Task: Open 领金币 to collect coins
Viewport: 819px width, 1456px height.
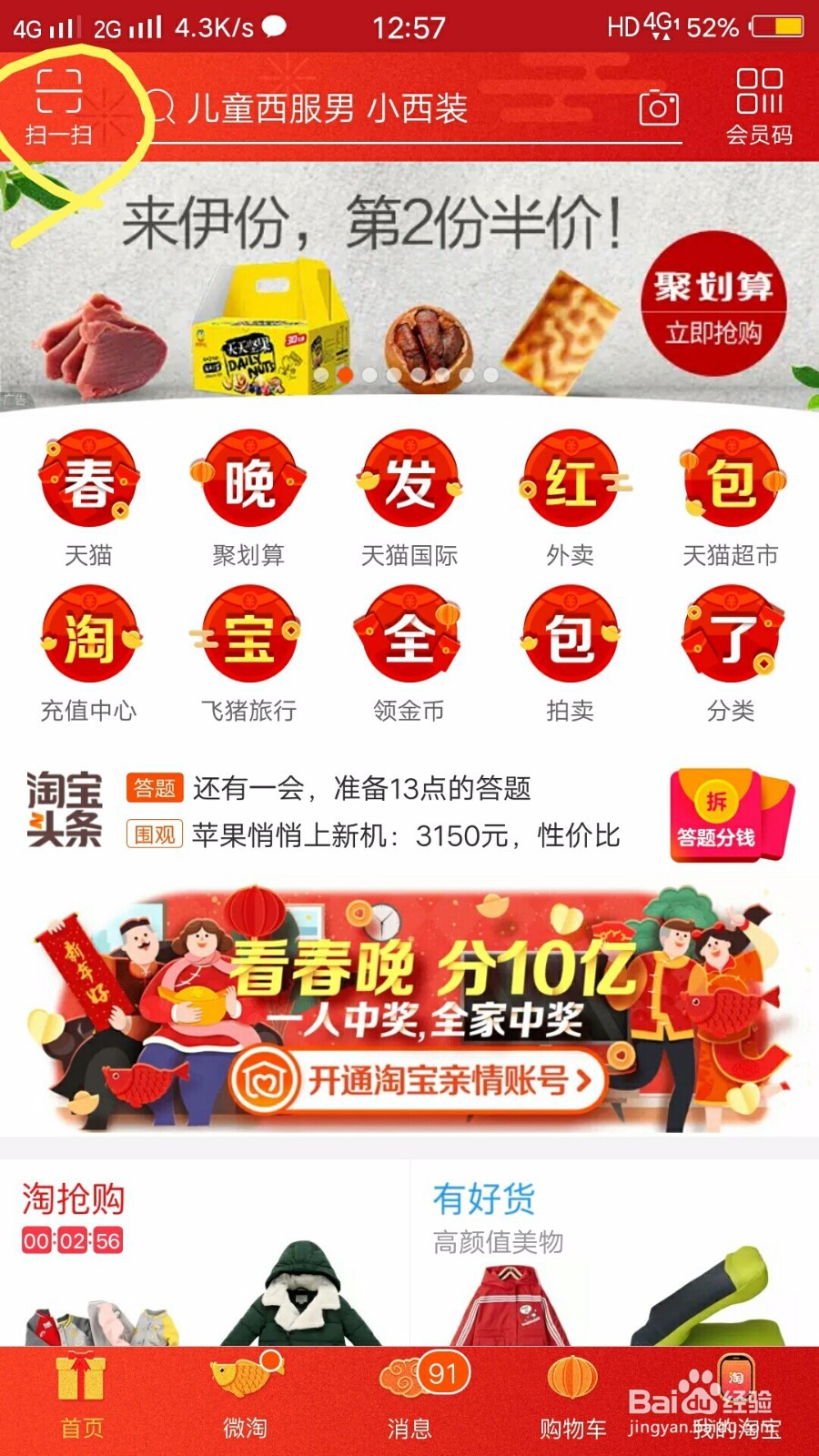Action: tap(409, 651)
